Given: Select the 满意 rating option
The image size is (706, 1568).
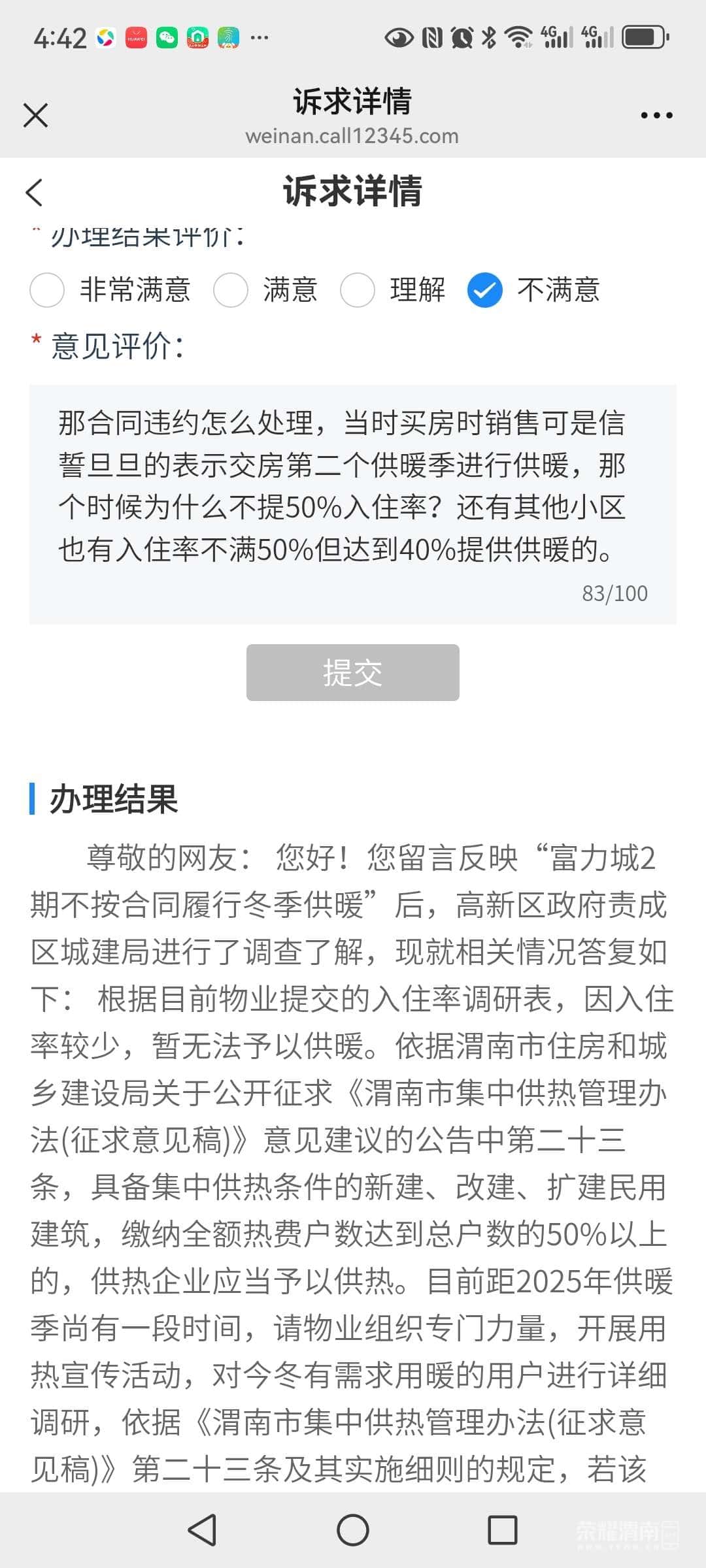Looking at the screenshot, I should click(230, 290).
